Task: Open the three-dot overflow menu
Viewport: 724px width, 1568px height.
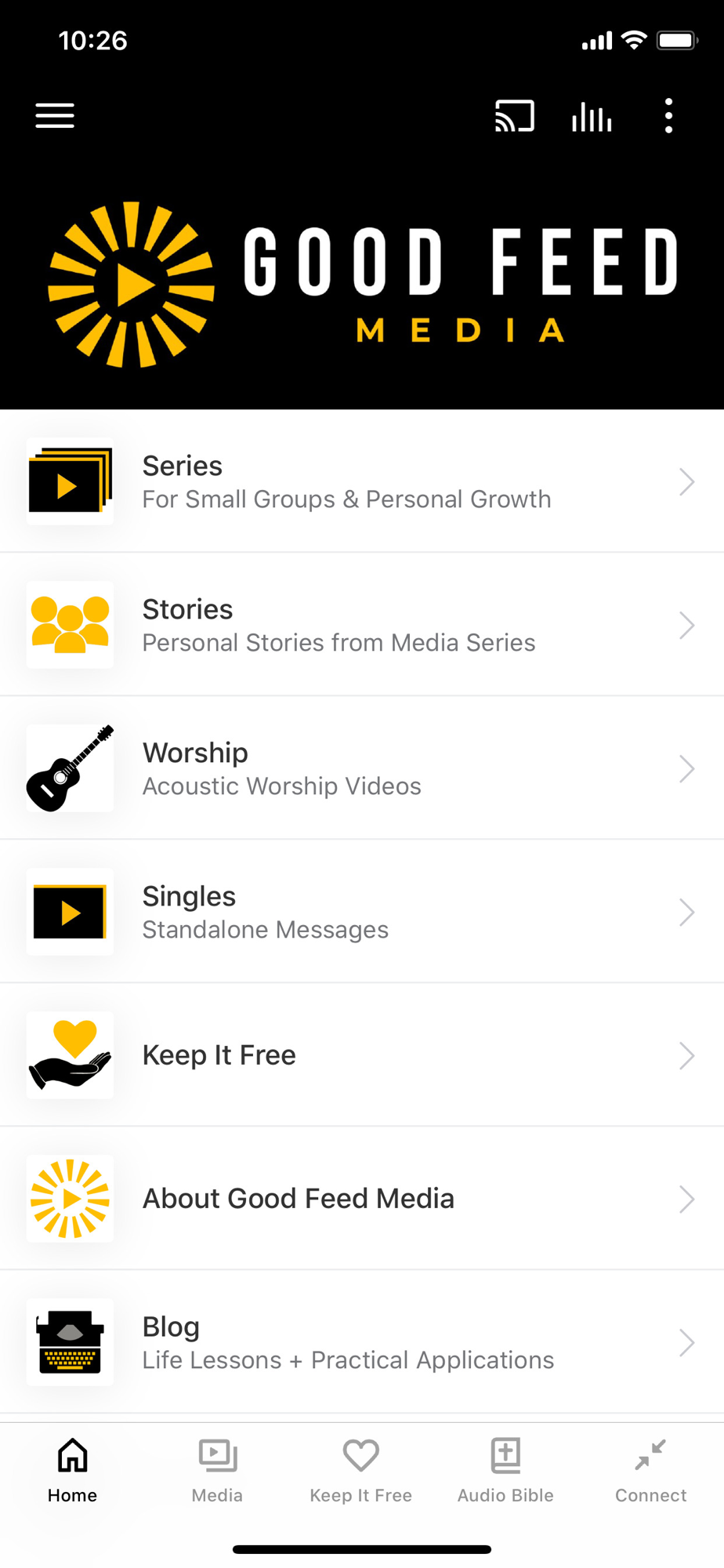Action: pyautogui.click(x=668, y=116)
